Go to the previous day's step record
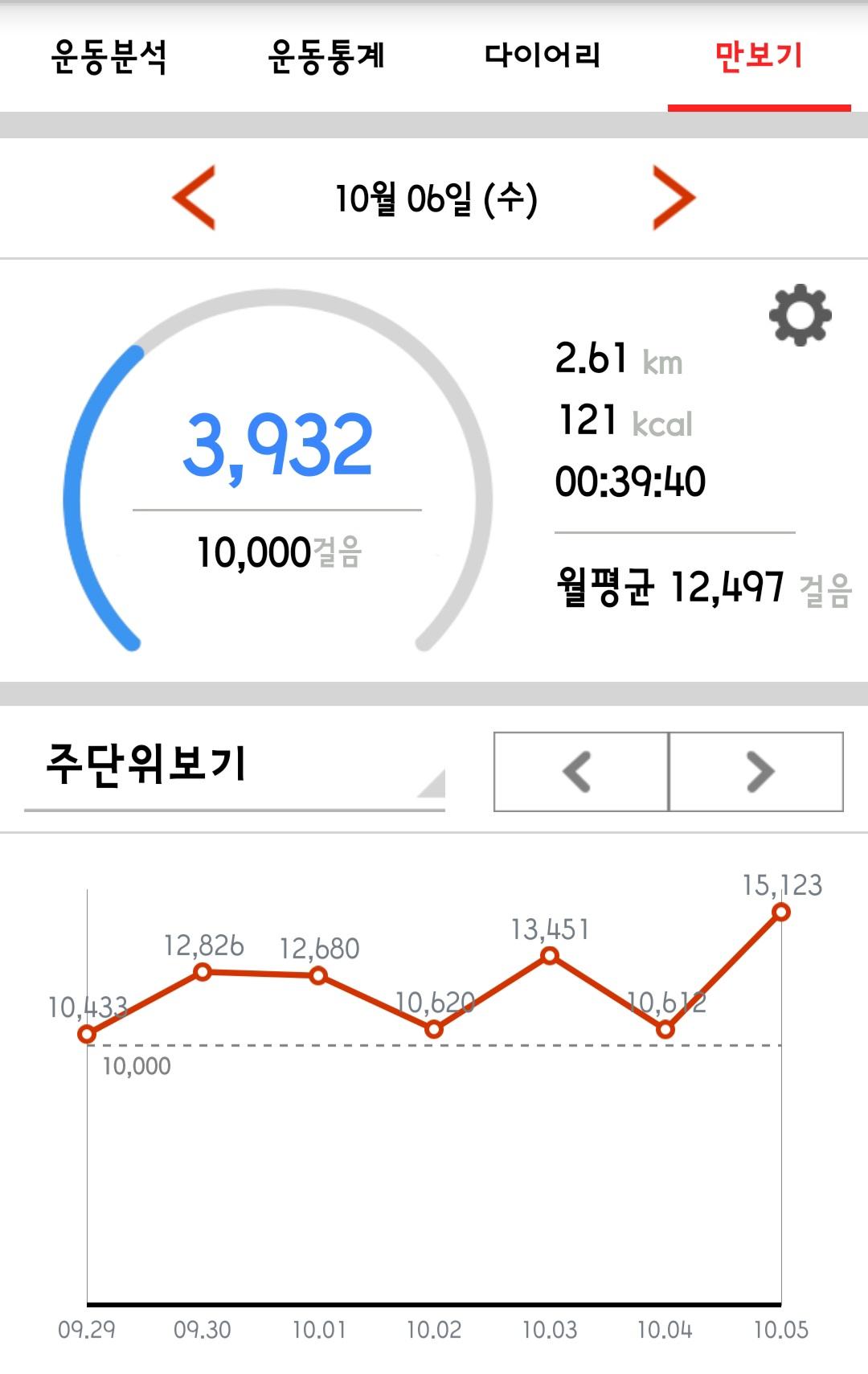The width and height of the screenshot is (868, 1374). [x=194, y=198]
